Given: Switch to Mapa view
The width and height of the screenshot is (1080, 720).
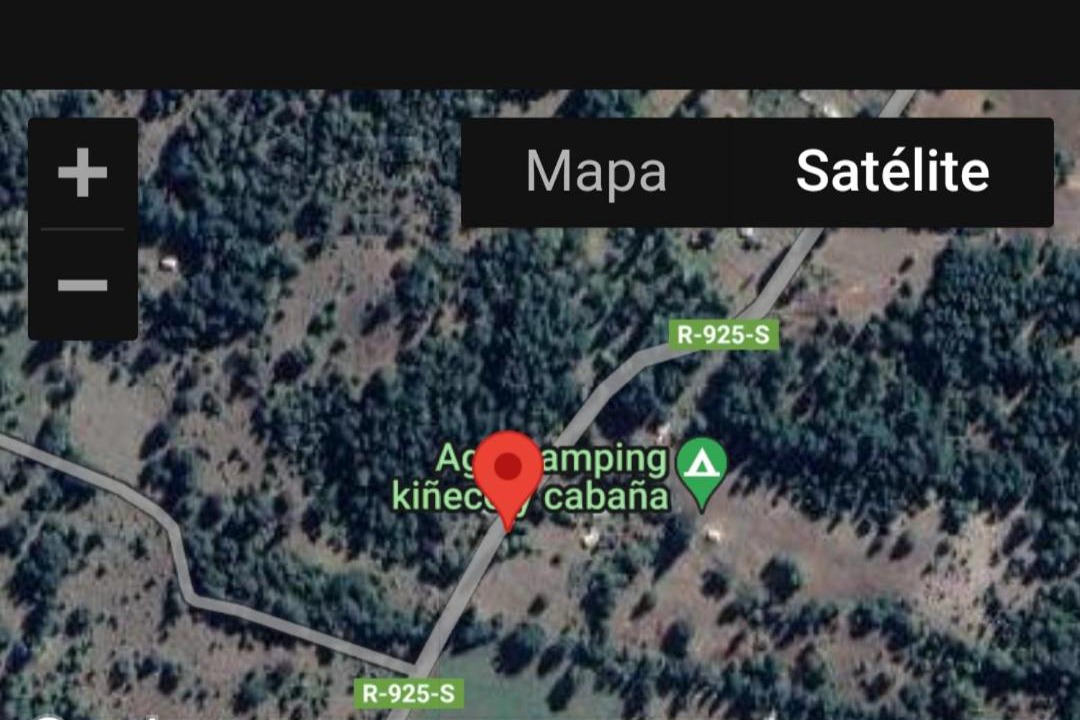Looking at the screenshot, I should [596, 172].
